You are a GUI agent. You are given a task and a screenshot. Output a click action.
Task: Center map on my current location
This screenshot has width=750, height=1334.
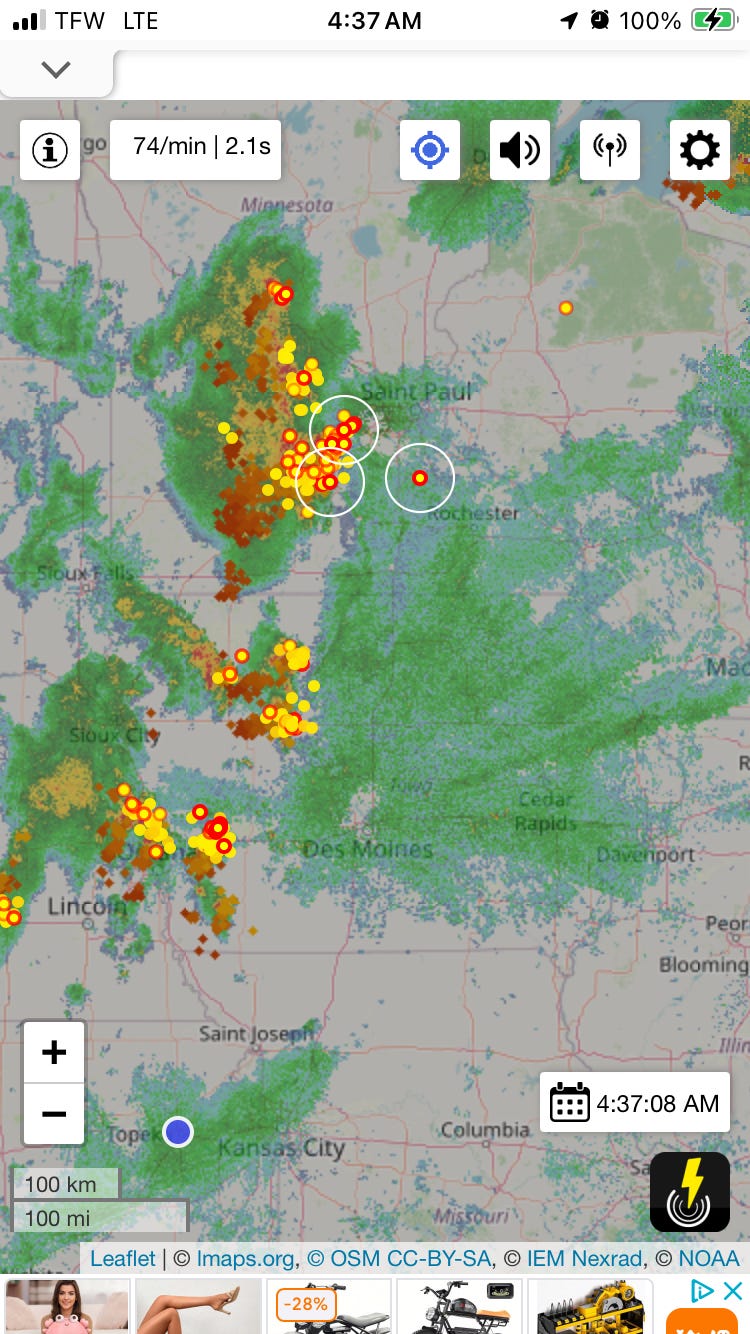[430, 150]
